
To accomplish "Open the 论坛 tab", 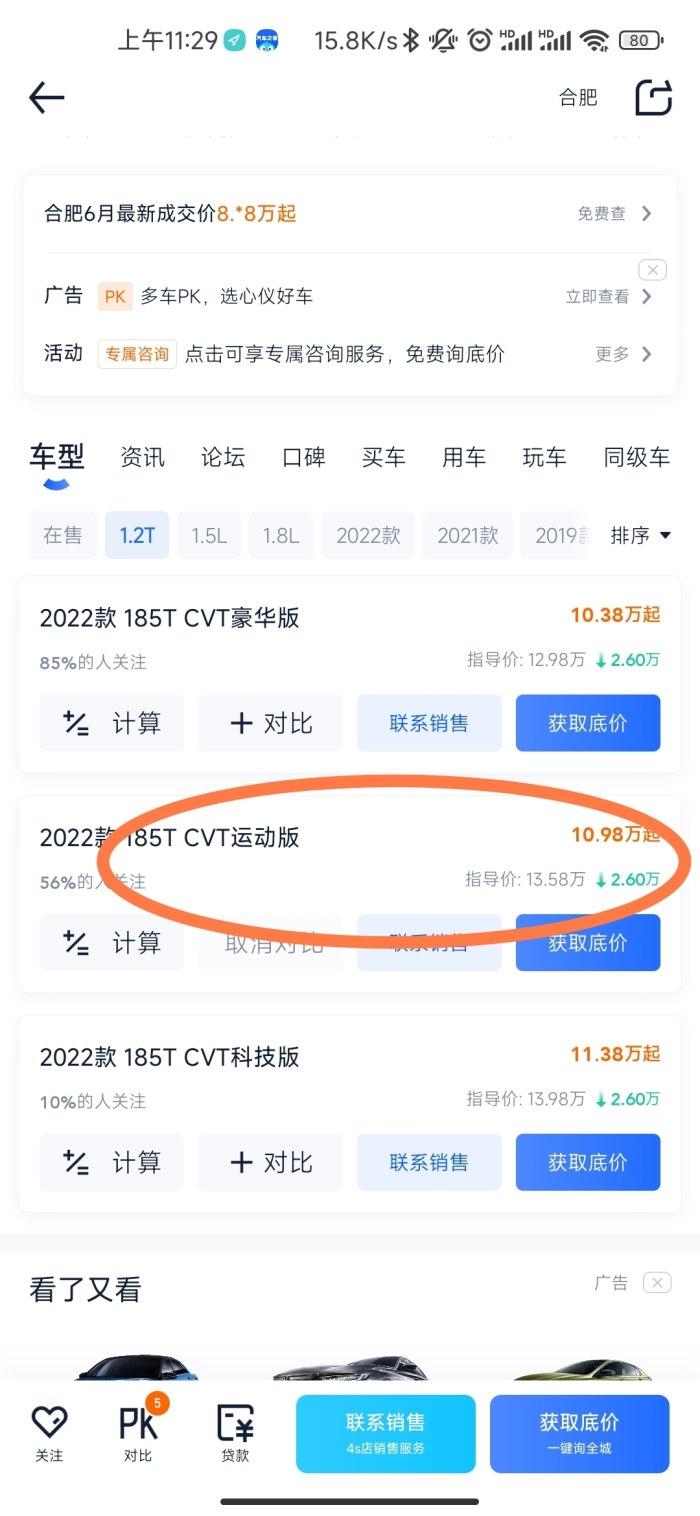I will click(x=222, y=457).
